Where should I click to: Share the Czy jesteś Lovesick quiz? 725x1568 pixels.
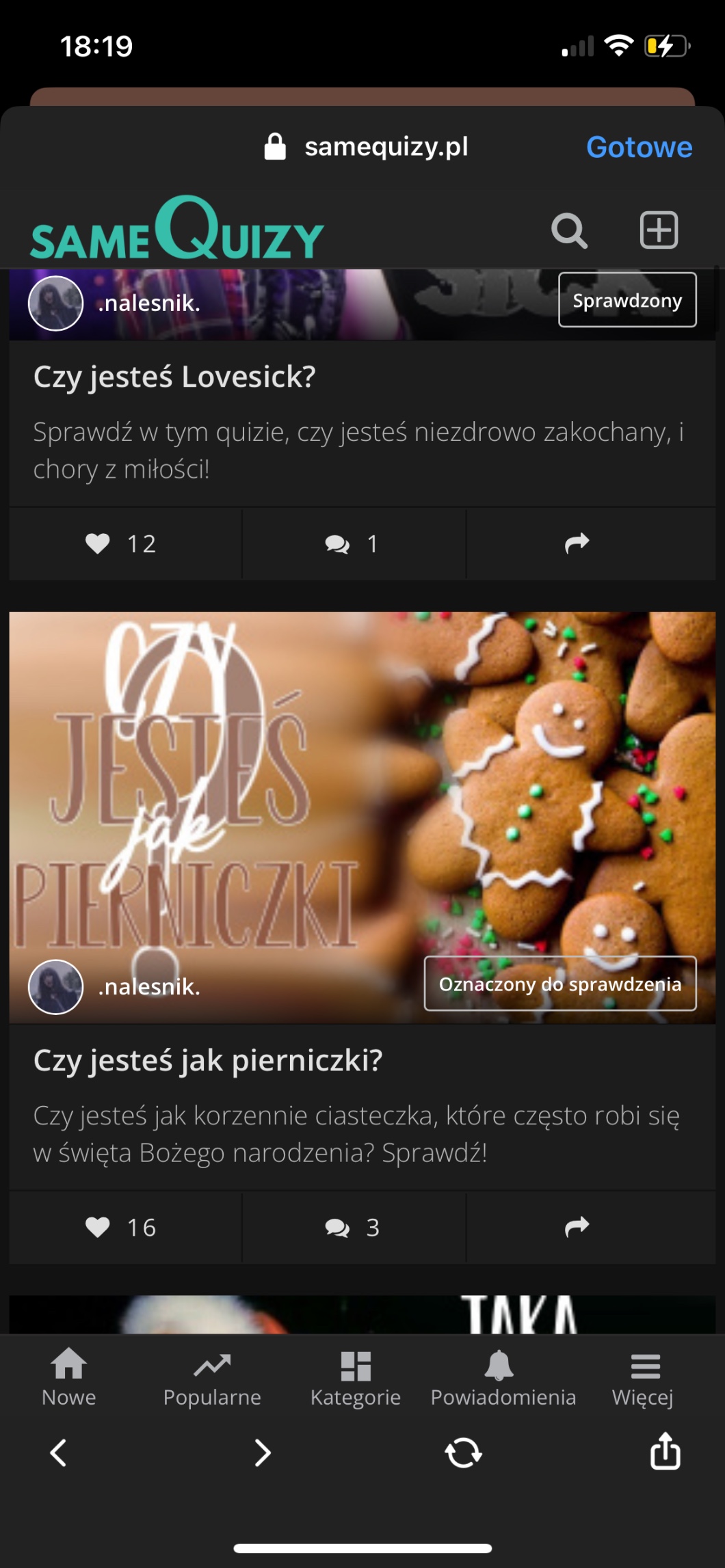[x=577, y=544]
